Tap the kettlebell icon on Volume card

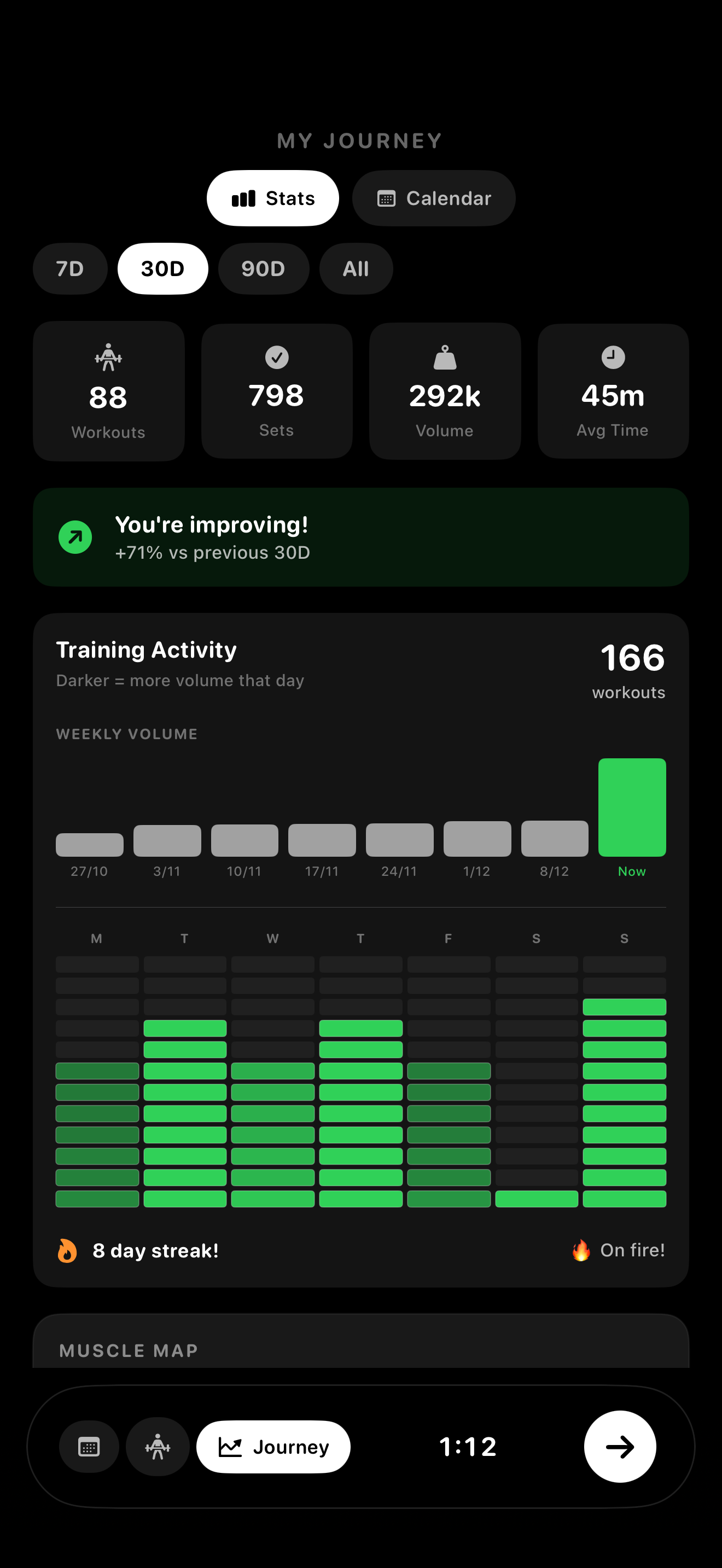[x=445, y=359]
